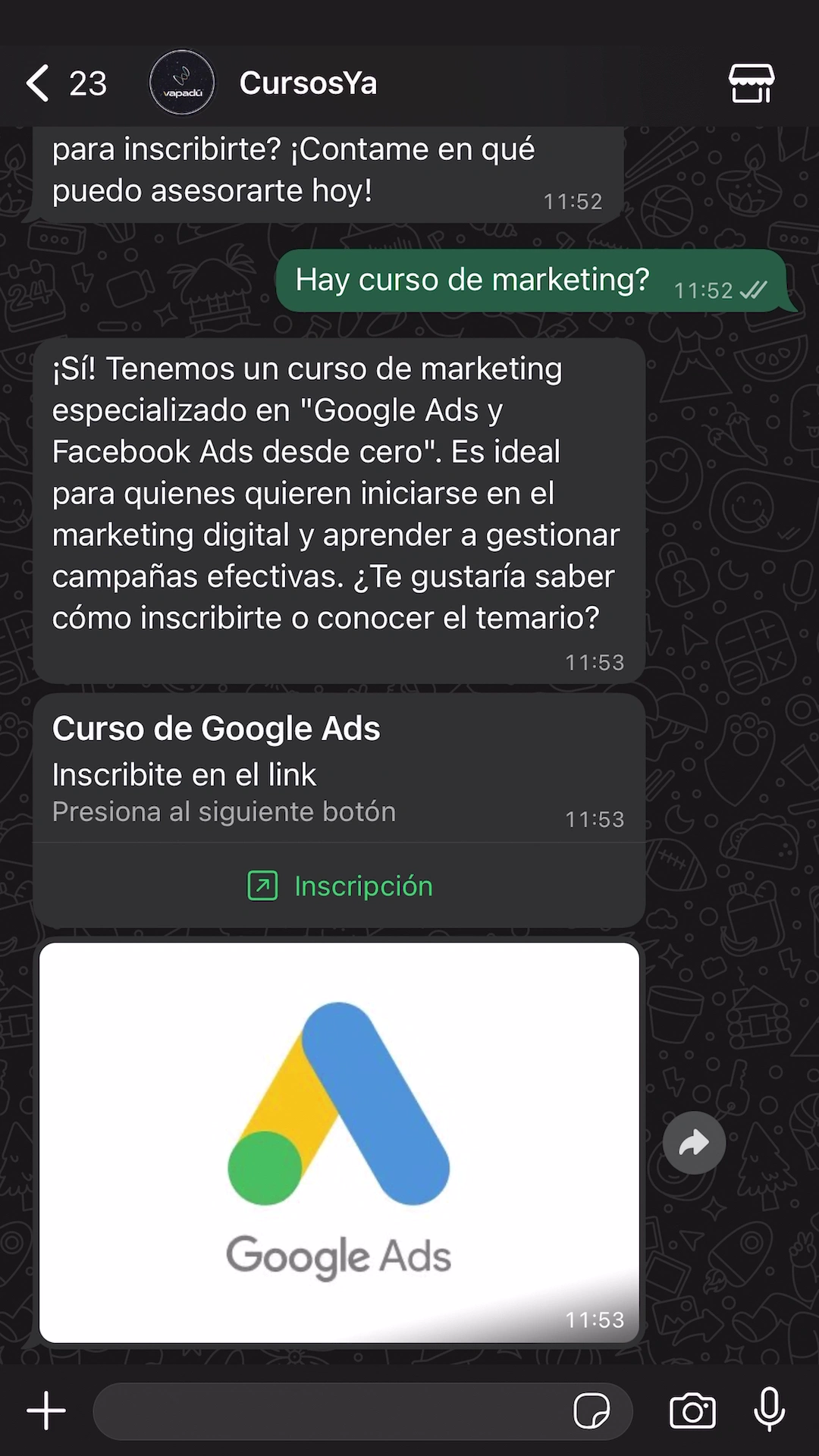
Task: Open the plus attachment menu
Action: [x=46, y=1411]
